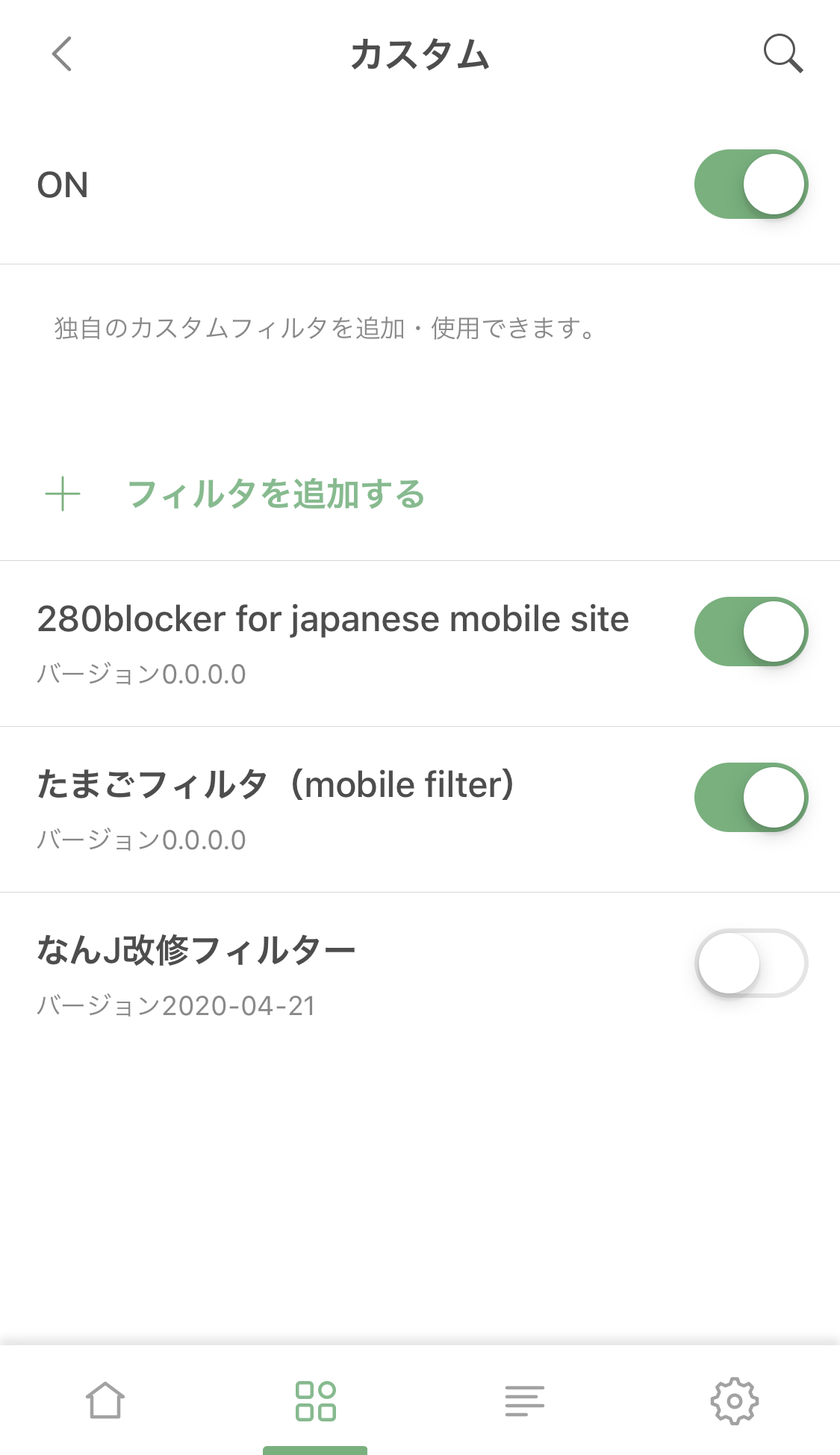Turn off the main ON switch
The width and height of the screenshot is (840, 1455).
tap(751, 184)
